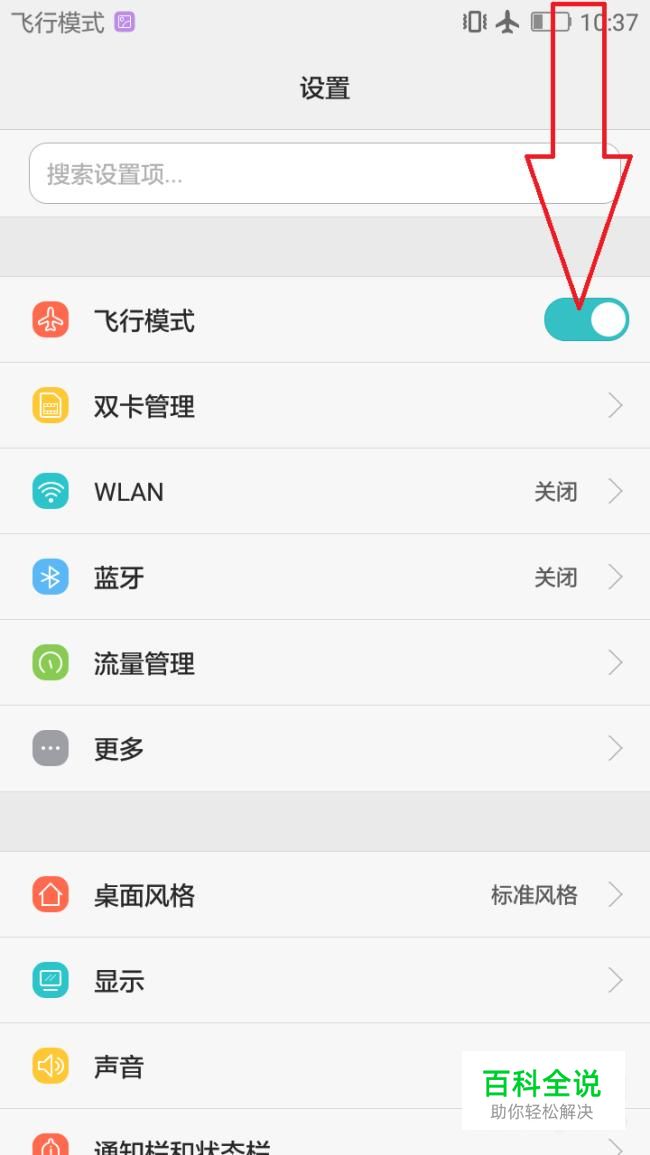
Task: Tap the search settings field
Action: [324, 173]
